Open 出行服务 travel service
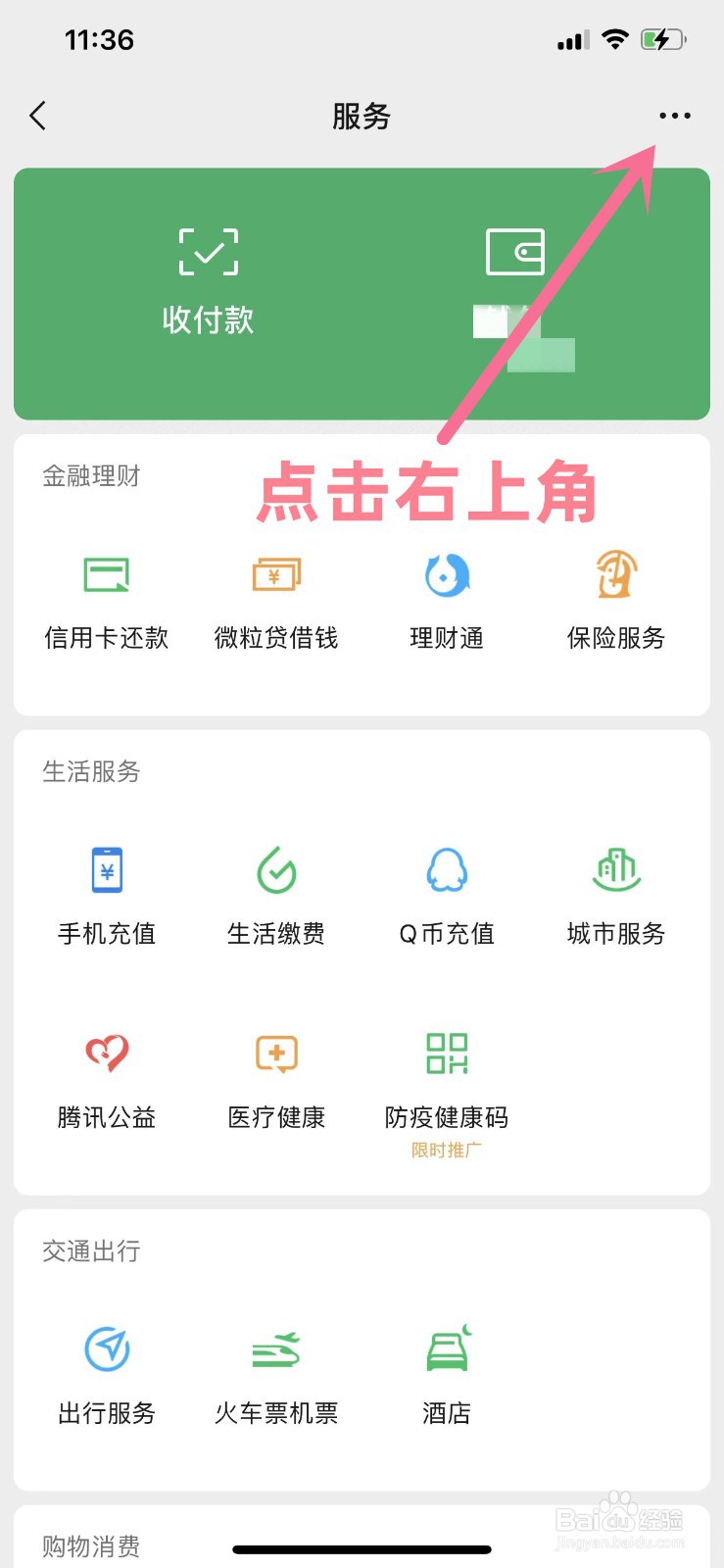Image resolution: width=724 pixels, height=1568 pixels. coord(107,1374)
